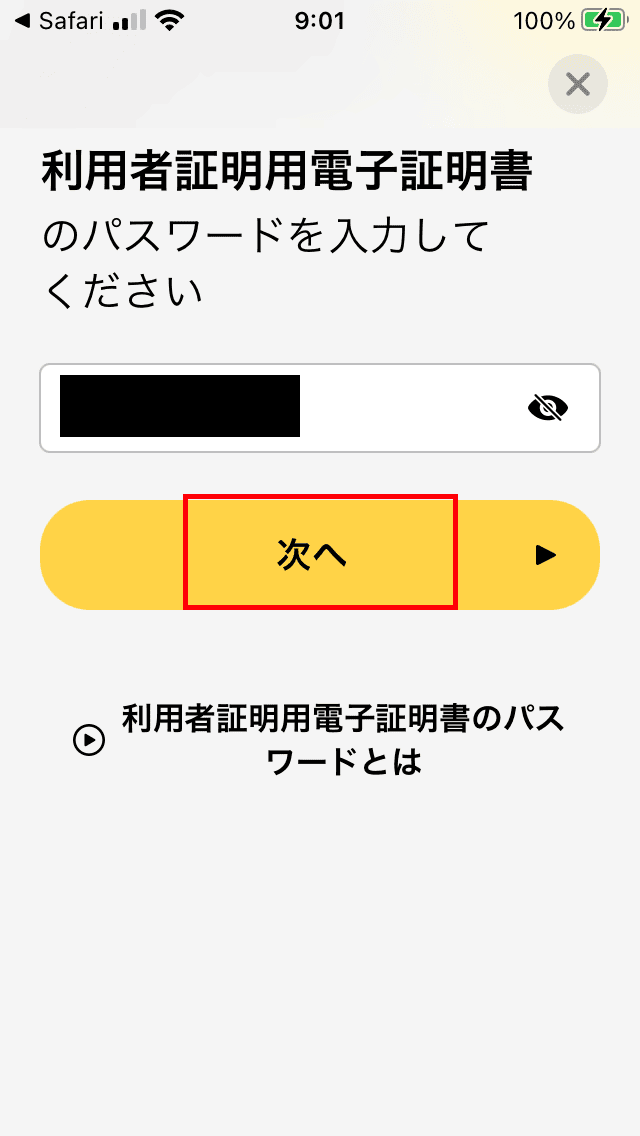Return to Safari via status bar back link
Viewport: 640px width, 1136px height.
coord(60,21)
